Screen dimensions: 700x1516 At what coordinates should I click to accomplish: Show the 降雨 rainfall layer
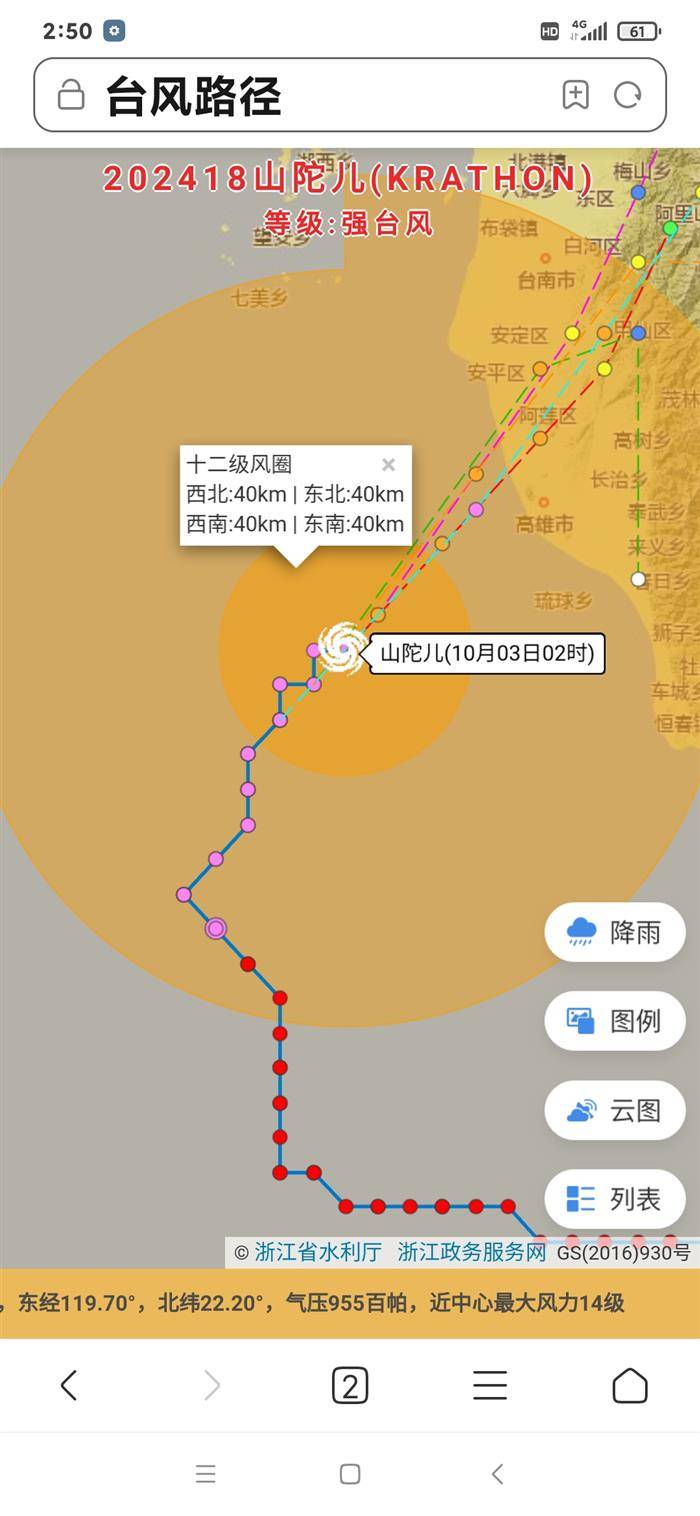pos(615,932)
